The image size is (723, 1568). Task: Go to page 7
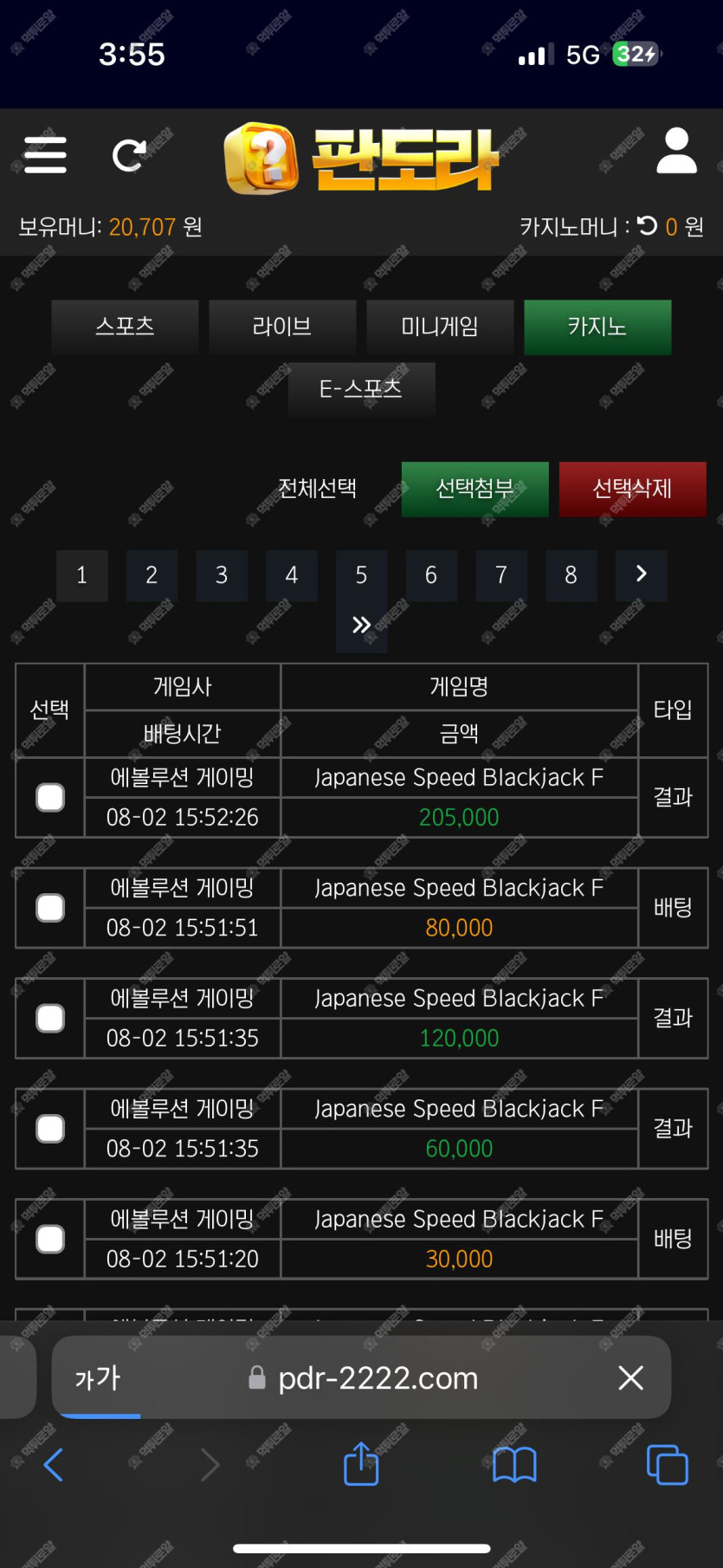[500, 575]
